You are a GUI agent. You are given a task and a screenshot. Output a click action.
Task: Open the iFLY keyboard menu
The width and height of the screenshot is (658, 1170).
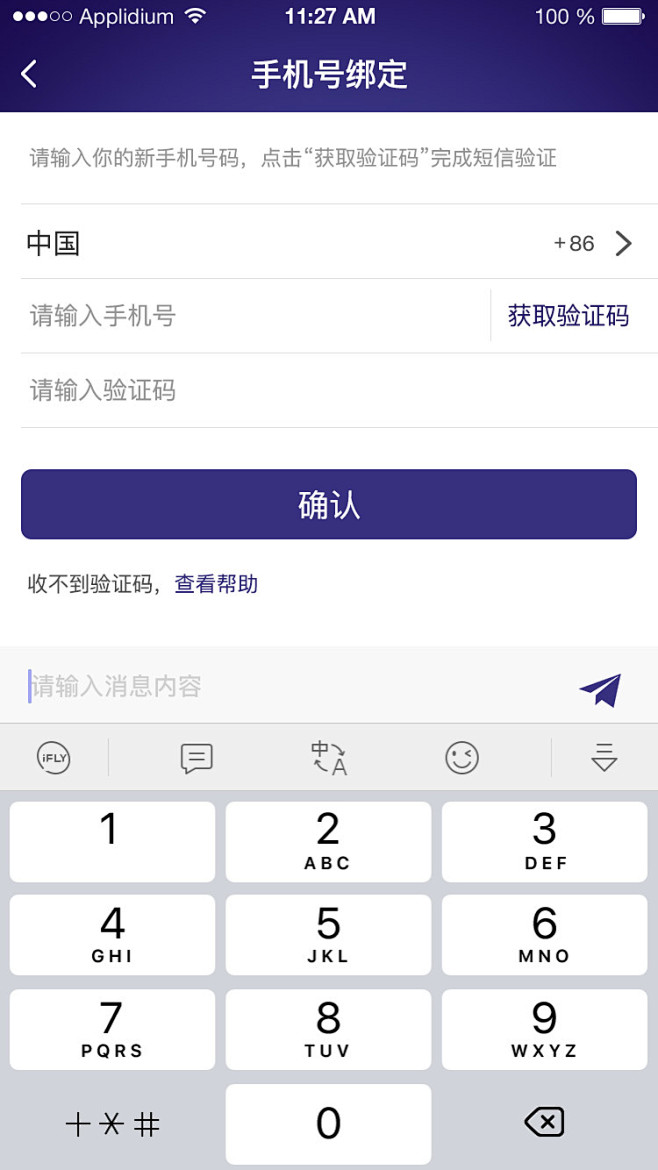(x=54, y=758)
